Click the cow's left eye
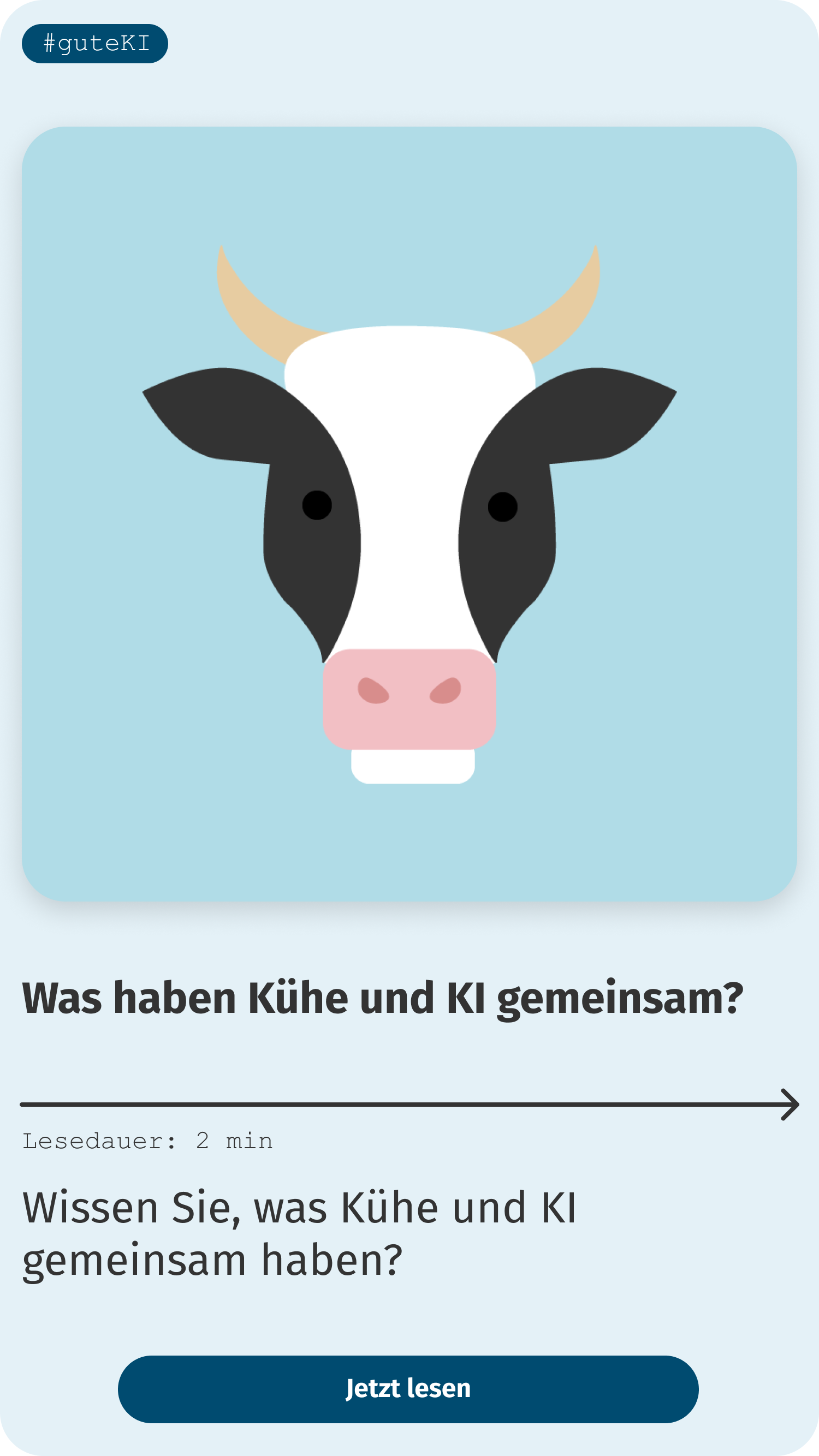Viewport: 819px width, 1456px height. (318, 506)
